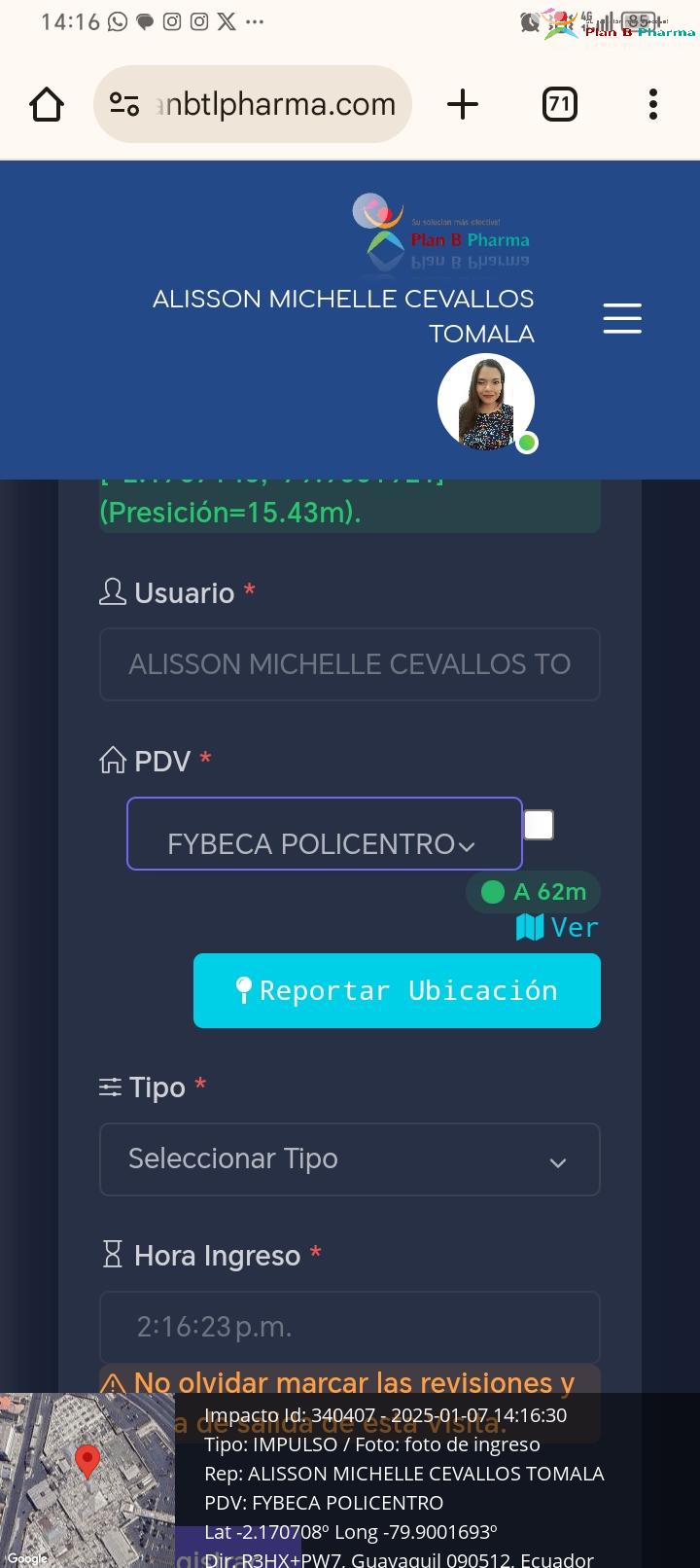Open the hamburger navigation menu
This screenshot has height=1568, width=700.
(x=622, y=318)
